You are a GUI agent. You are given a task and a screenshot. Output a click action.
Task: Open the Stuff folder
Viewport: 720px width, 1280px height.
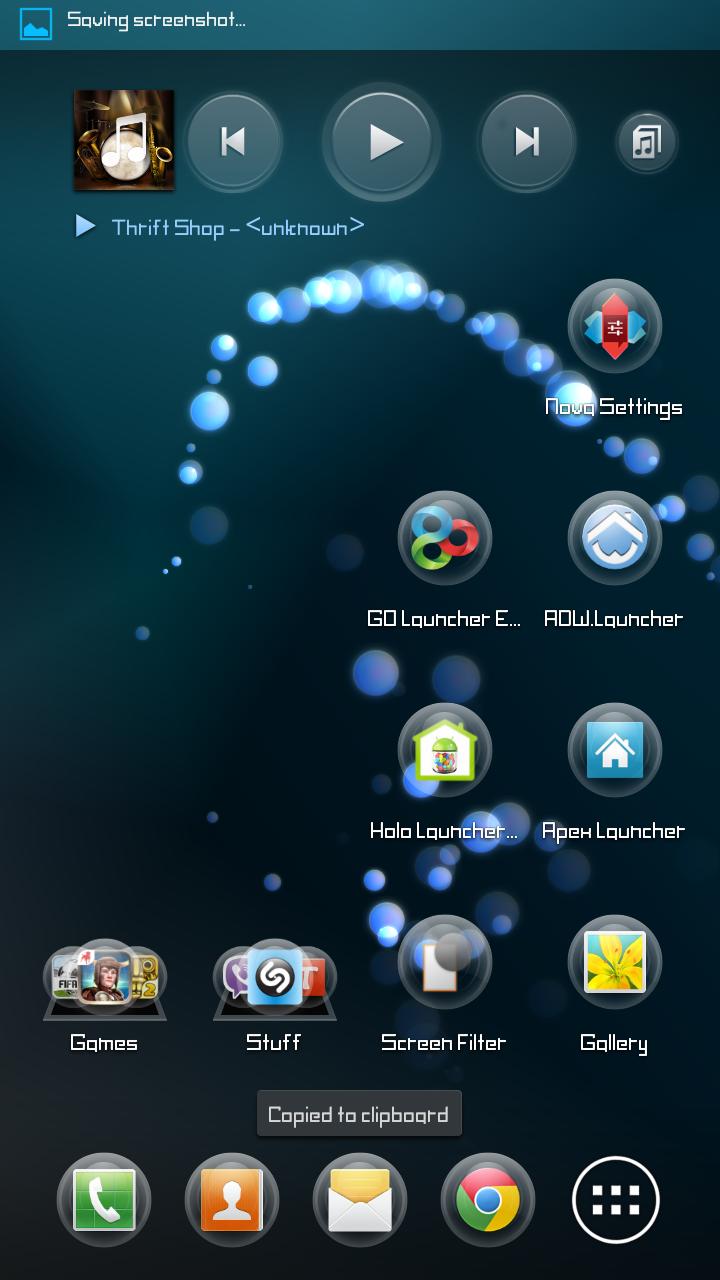[274, 980]
